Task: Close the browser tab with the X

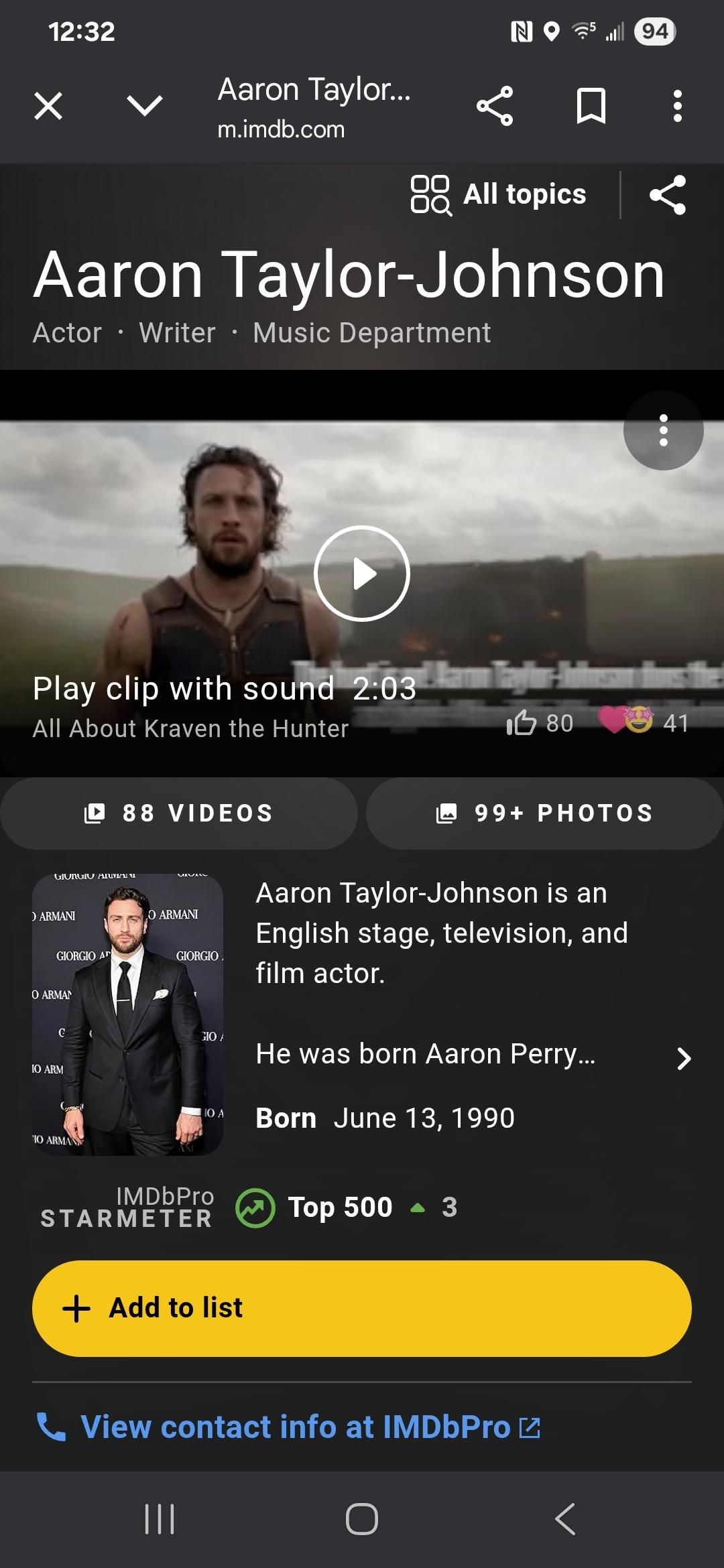Action: coord(48,106)
